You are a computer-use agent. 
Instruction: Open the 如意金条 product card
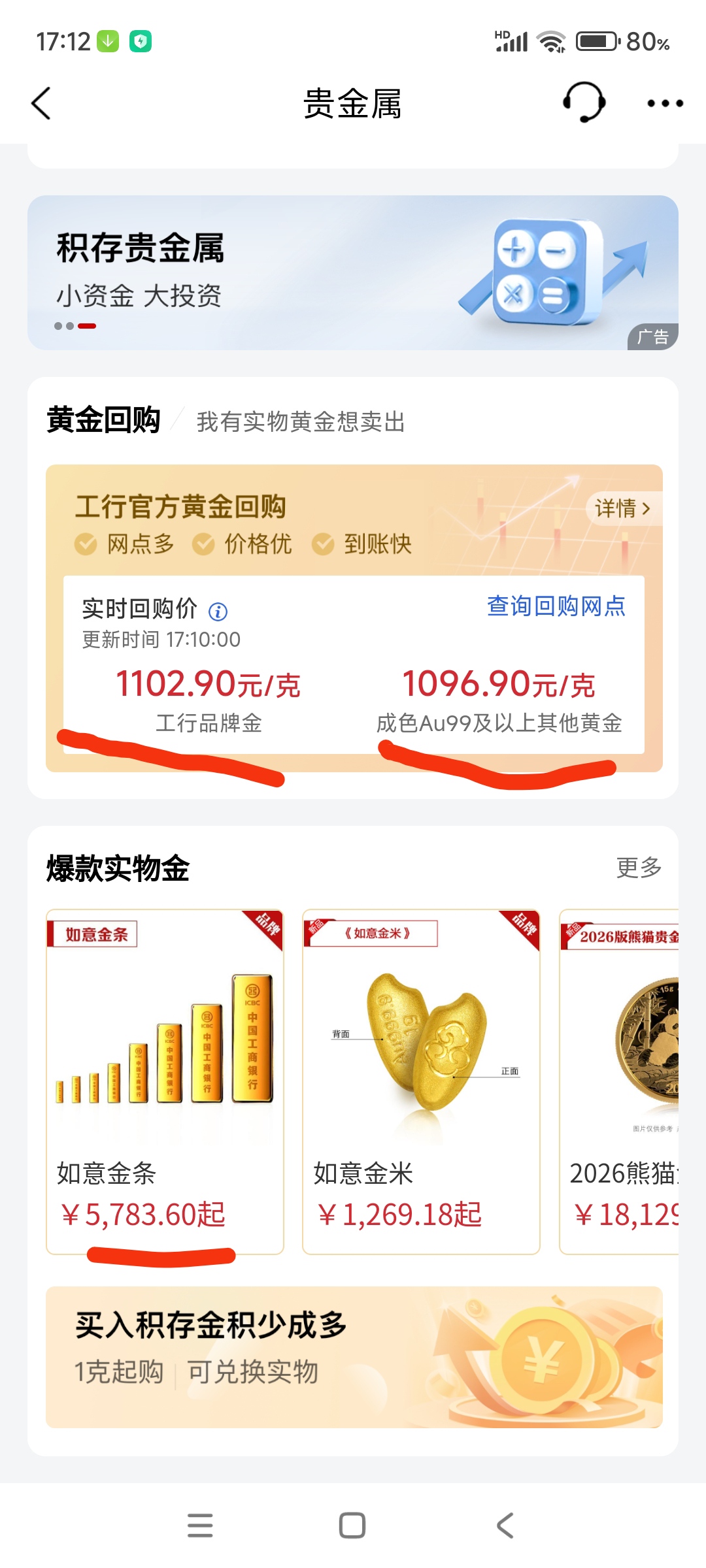click(165, 1081)
